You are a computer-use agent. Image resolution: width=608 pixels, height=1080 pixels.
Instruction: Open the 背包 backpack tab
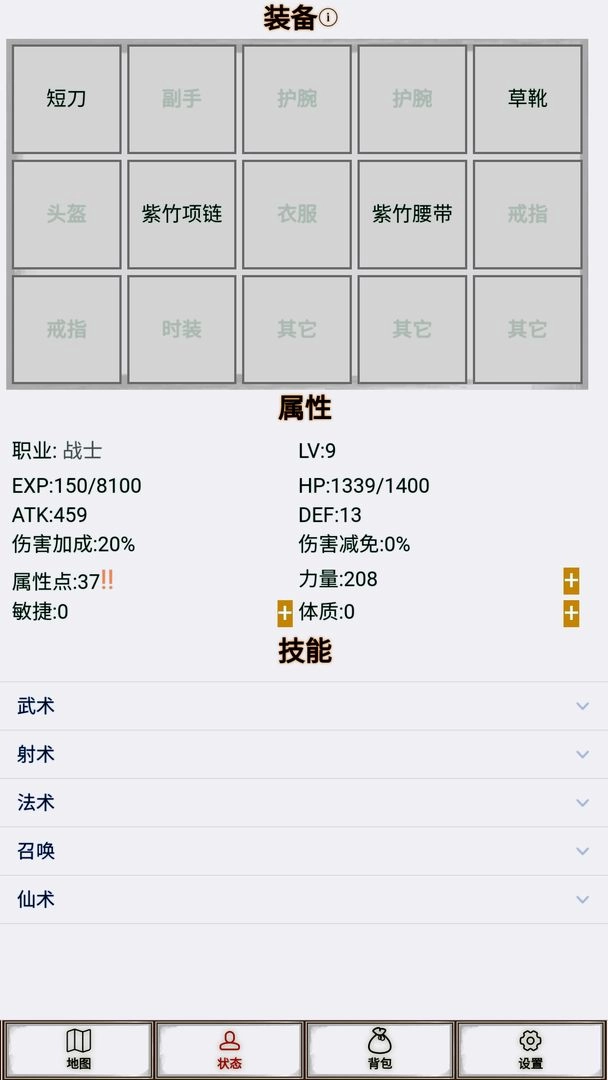point(380,1049)
